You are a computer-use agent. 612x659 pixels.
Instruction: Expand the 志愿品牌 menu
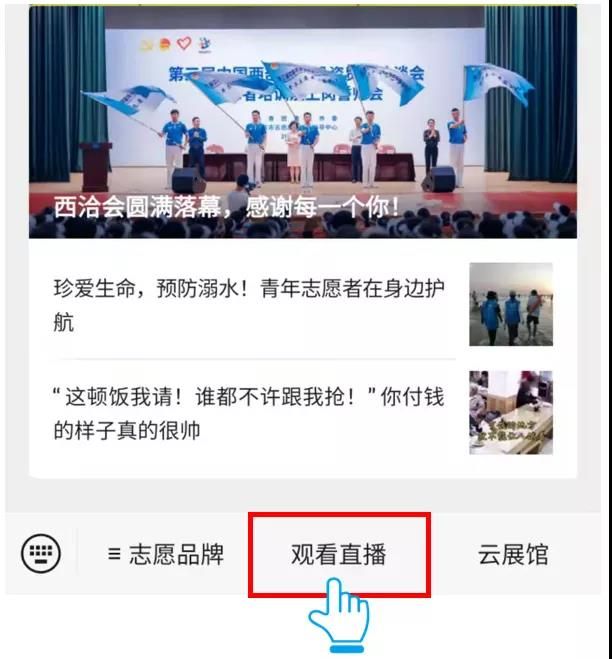[165, 554]
